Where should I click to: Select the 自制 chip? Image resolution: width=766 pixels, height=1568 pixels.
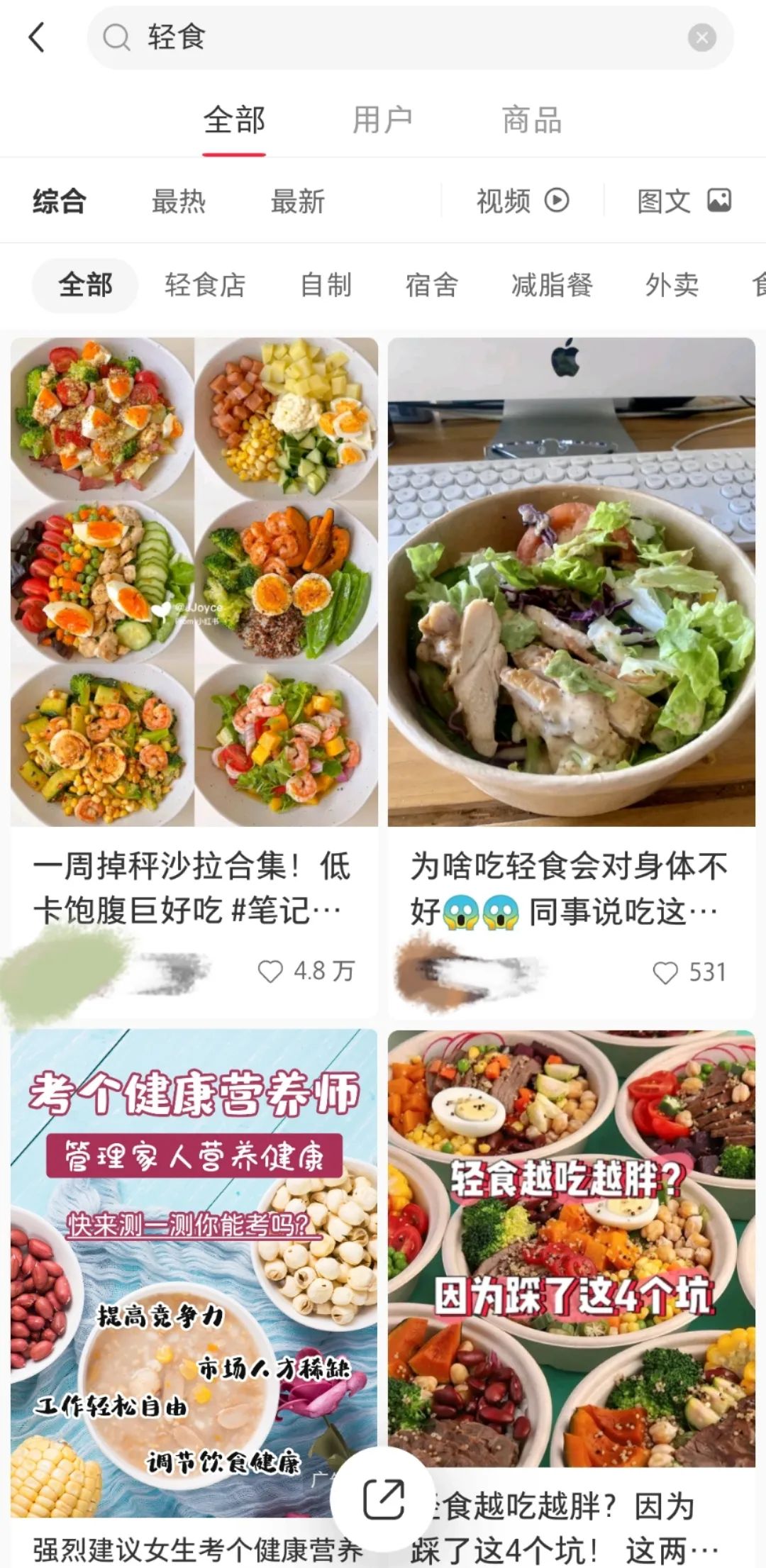point(326,285)
